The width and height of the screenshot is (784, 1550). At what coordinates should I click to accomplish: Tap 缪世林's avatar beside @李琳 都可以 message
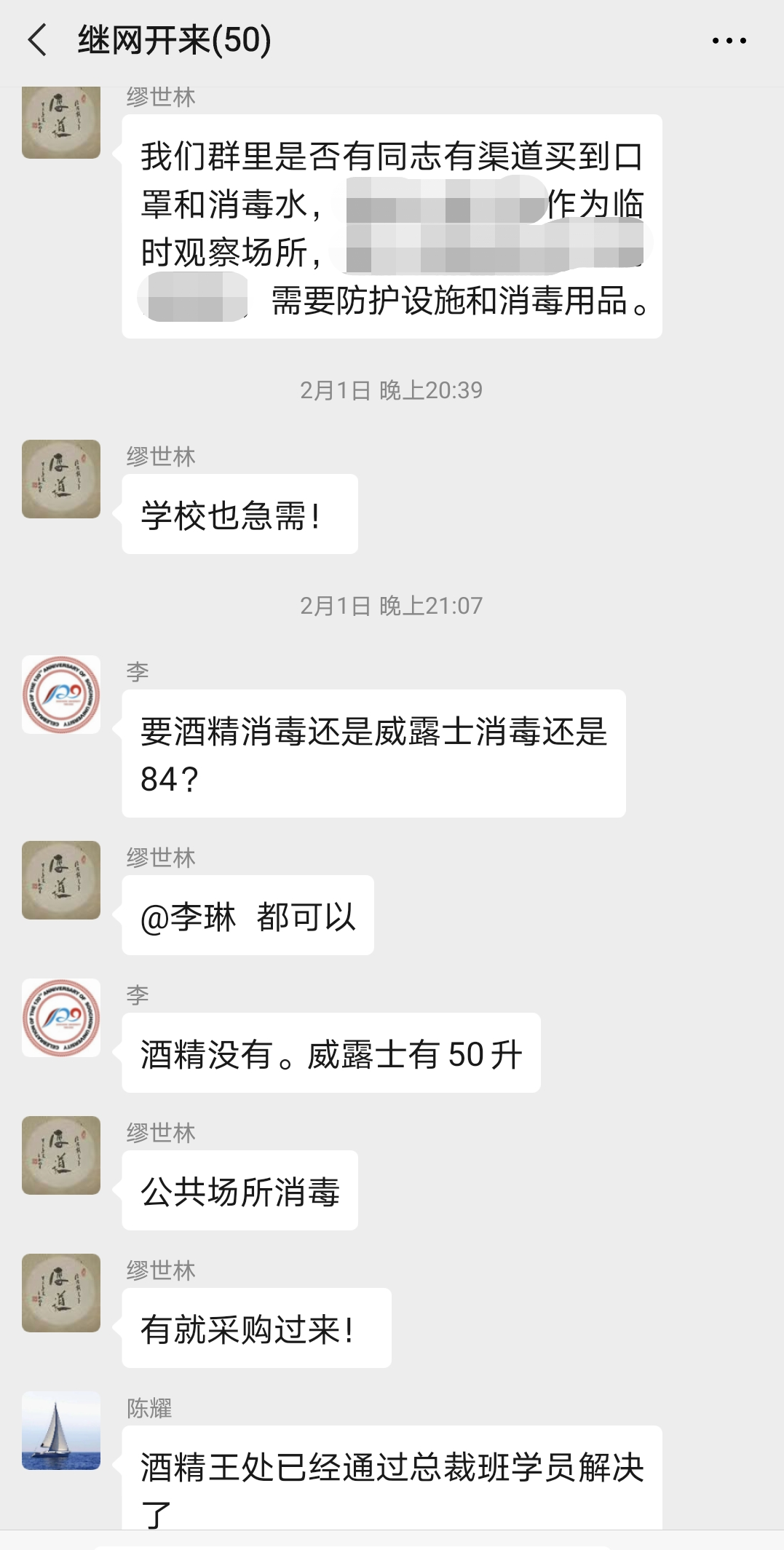[61, 879]
